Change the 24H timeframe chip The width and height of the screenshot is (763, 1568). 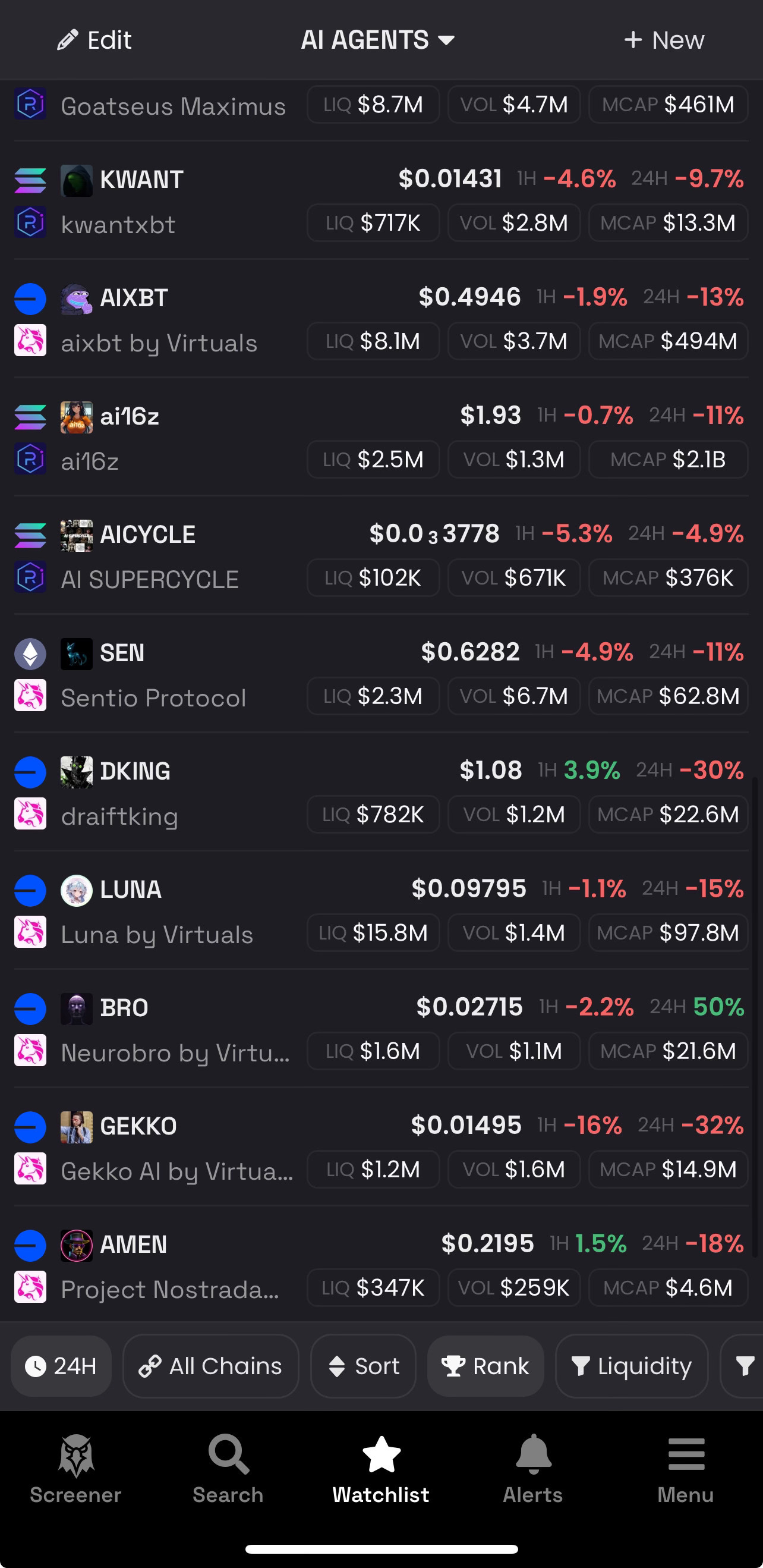click(x=61, y=1366)
